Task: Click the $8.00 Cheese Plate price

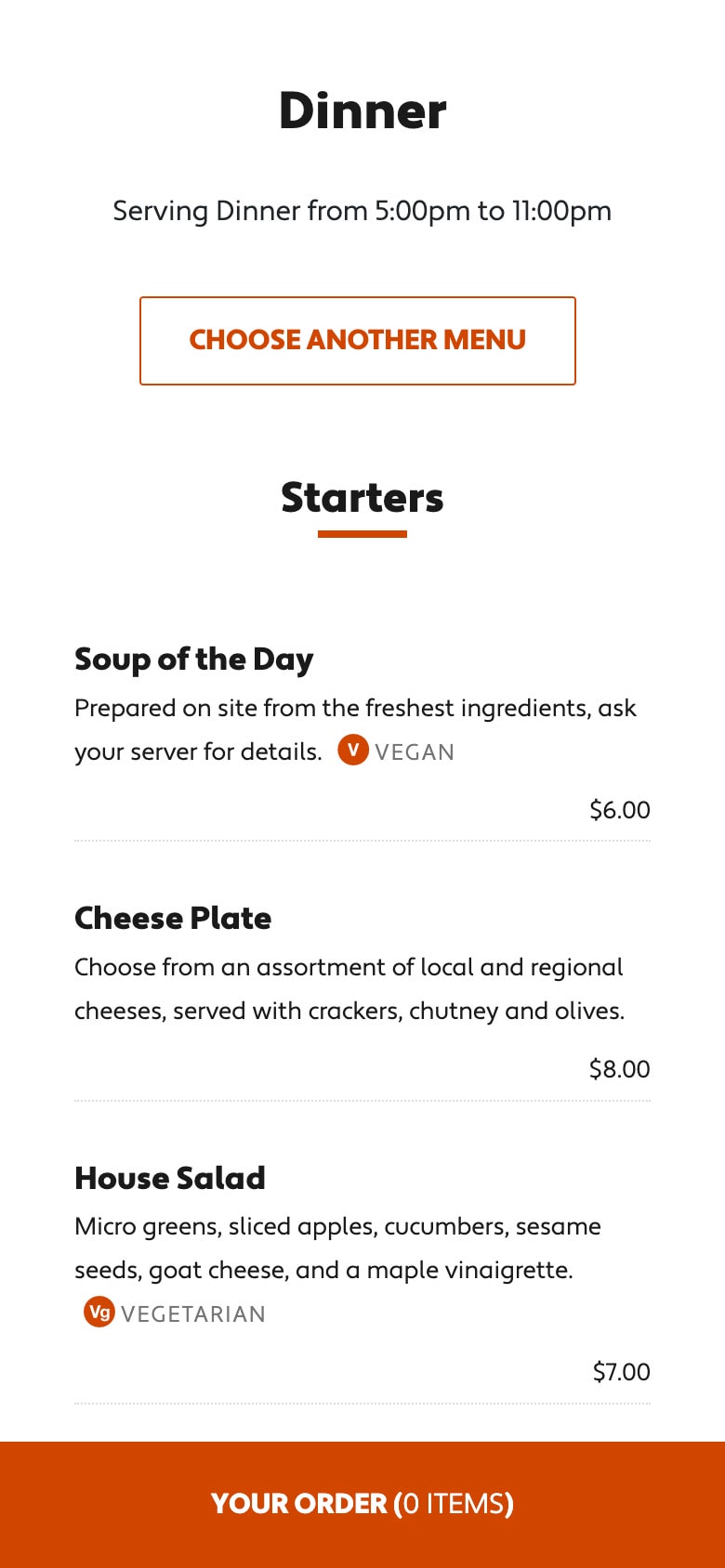Action: [619, 1068]
